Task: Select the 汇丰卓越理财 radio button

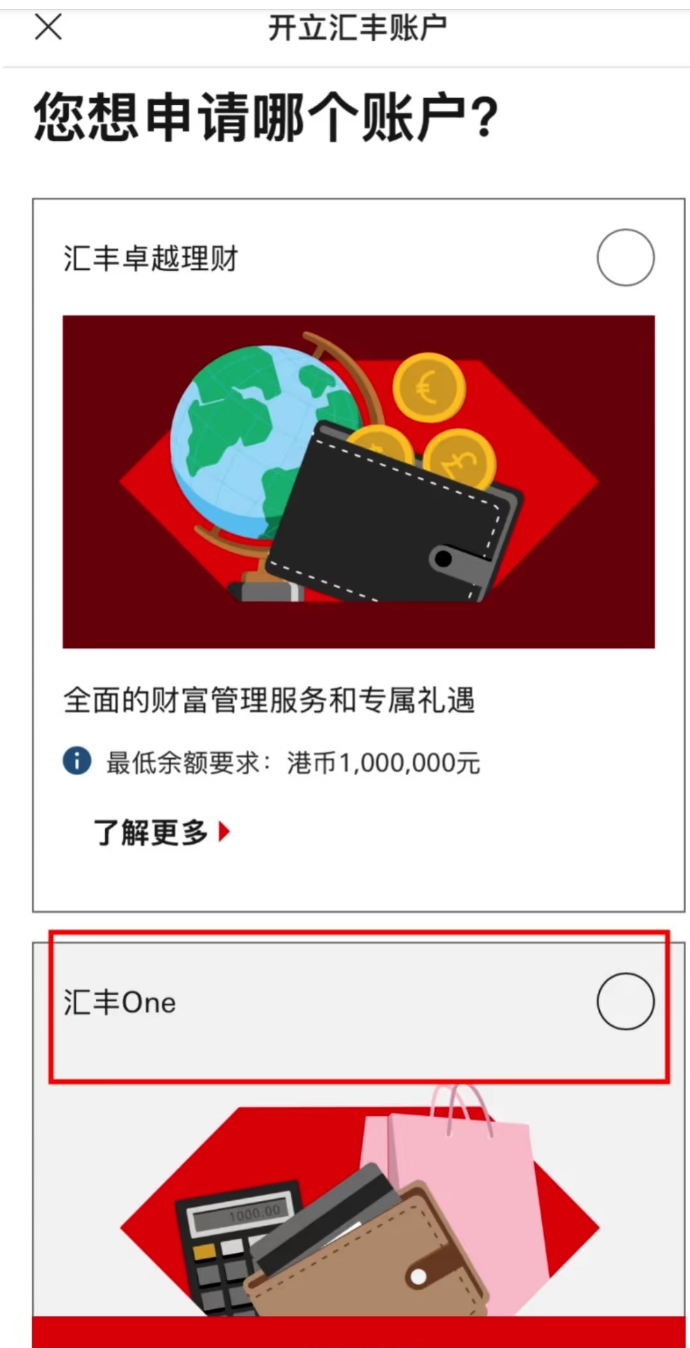Action: (x=625, y=258)
